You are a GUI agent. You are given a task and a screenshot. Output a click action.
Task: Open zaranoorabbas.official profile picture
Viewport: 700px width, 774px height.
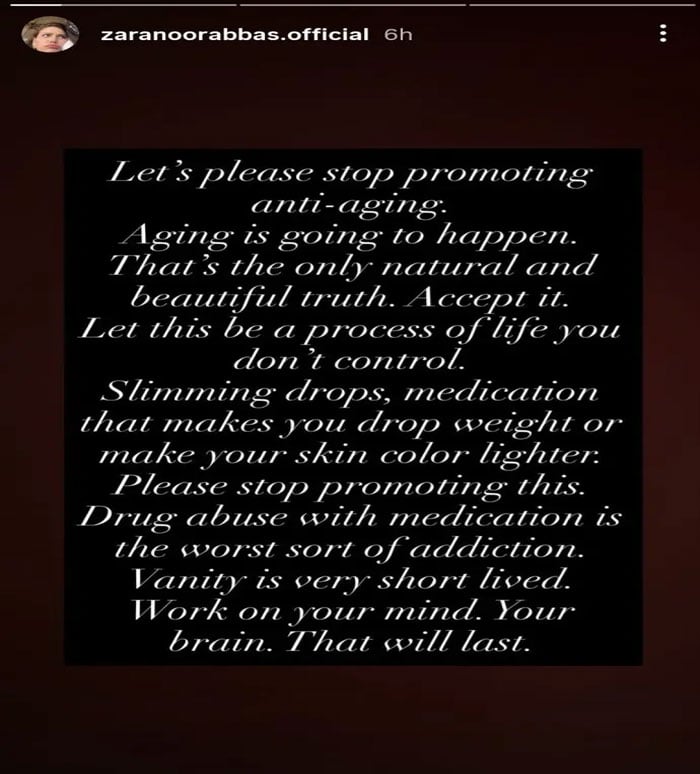[x=49, y=34]
